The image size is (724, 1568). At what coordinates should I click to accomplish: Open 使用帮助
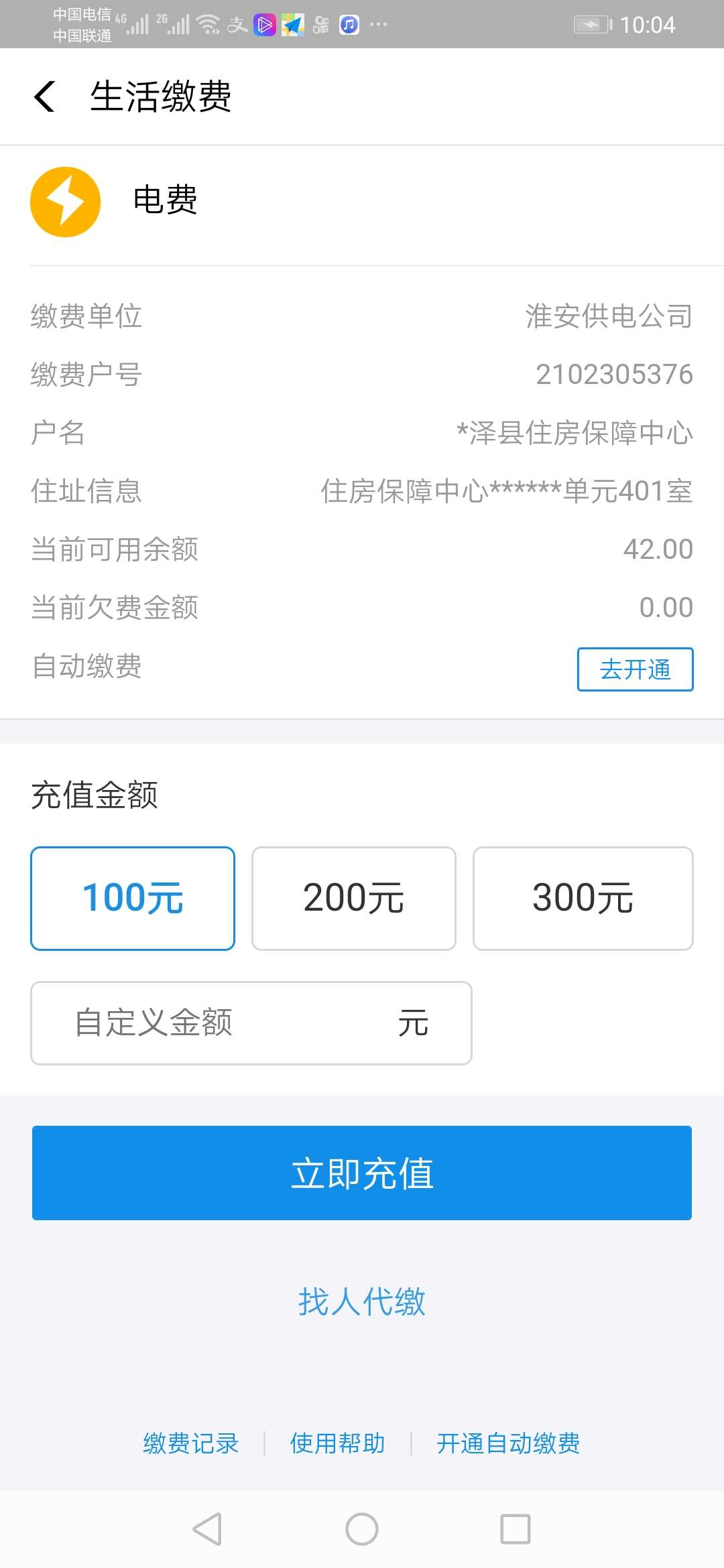click(337, 1443)
